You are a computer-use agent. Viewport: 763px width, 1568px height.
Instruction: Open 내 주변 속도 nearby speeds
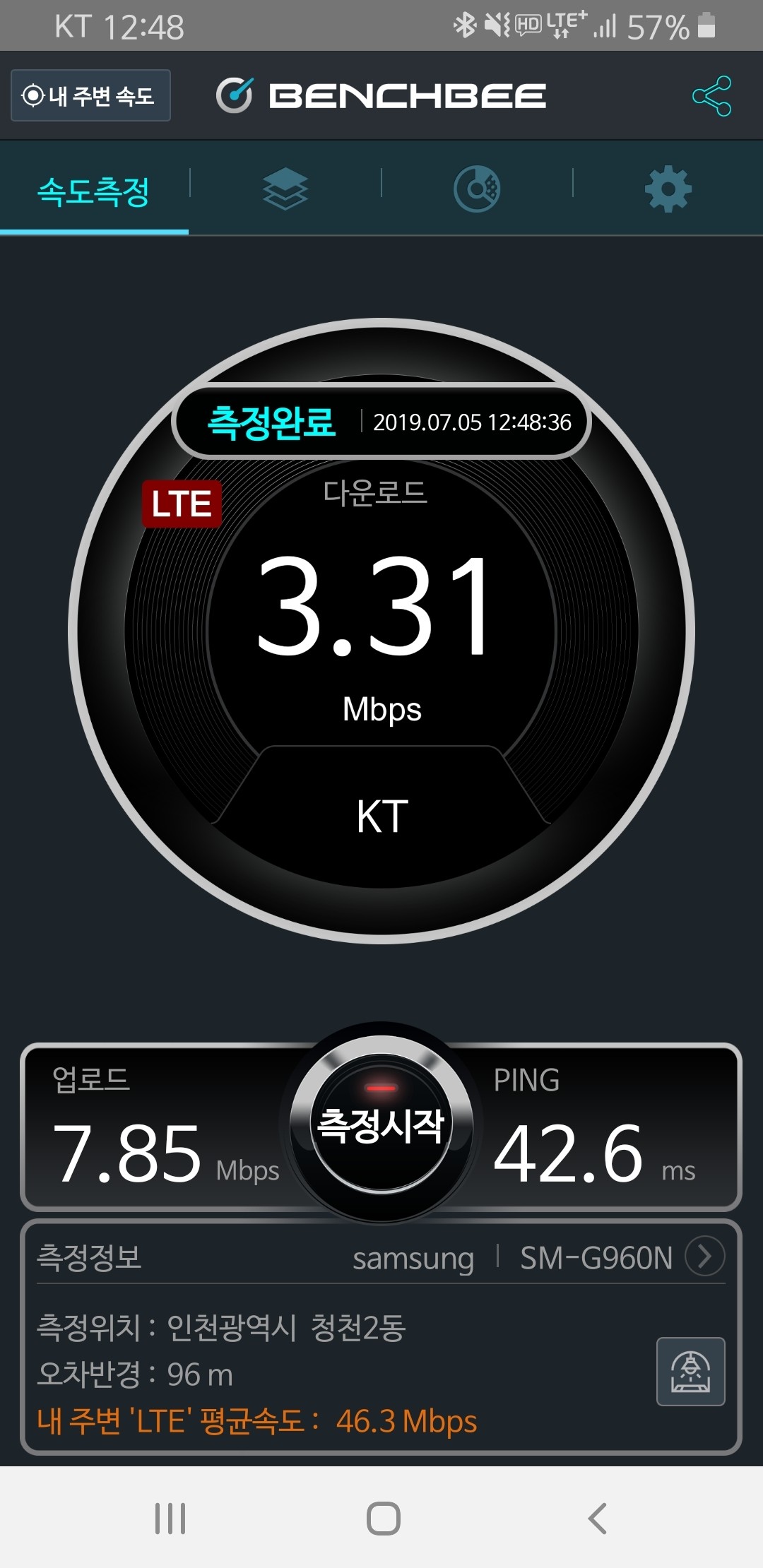90,97
